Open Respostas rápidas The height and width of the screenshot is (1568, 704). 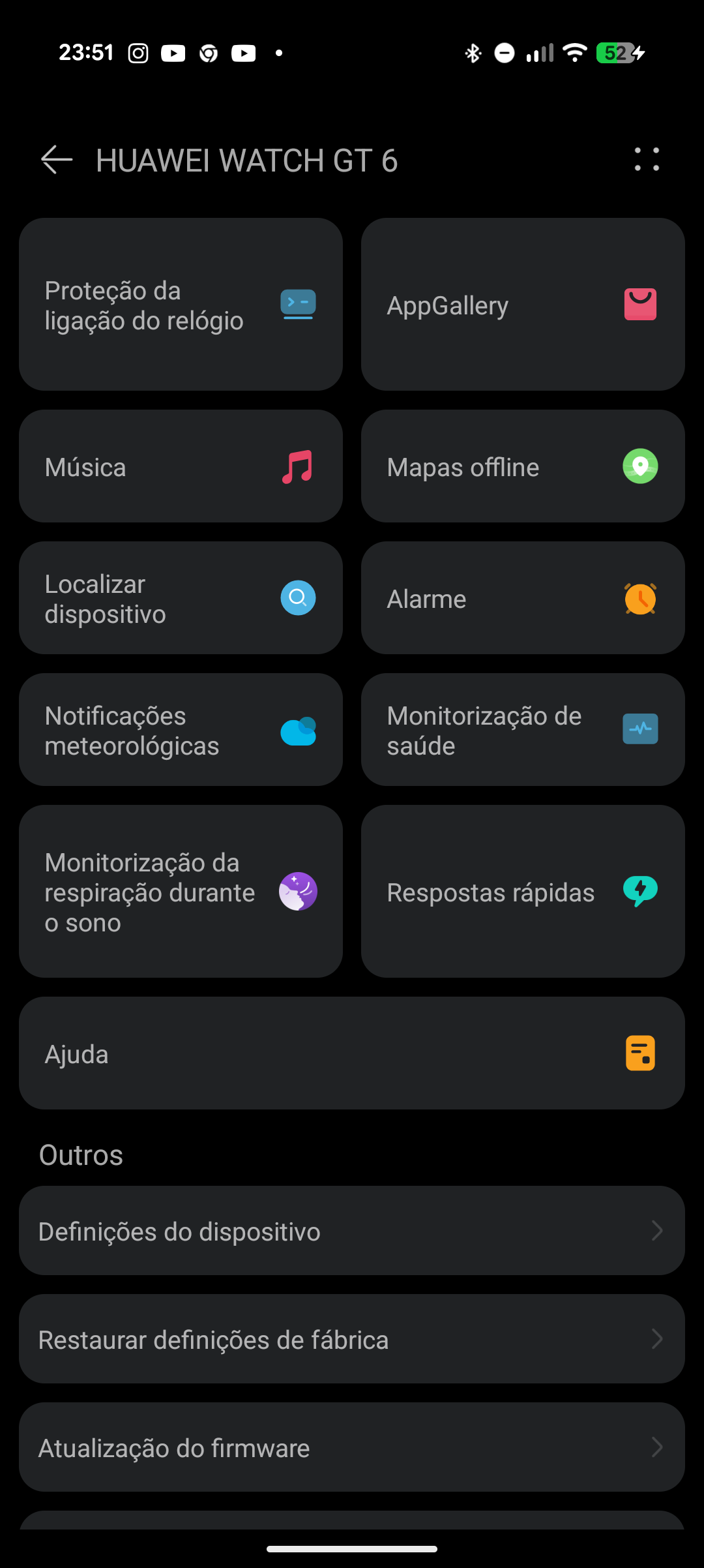[523, 892]
